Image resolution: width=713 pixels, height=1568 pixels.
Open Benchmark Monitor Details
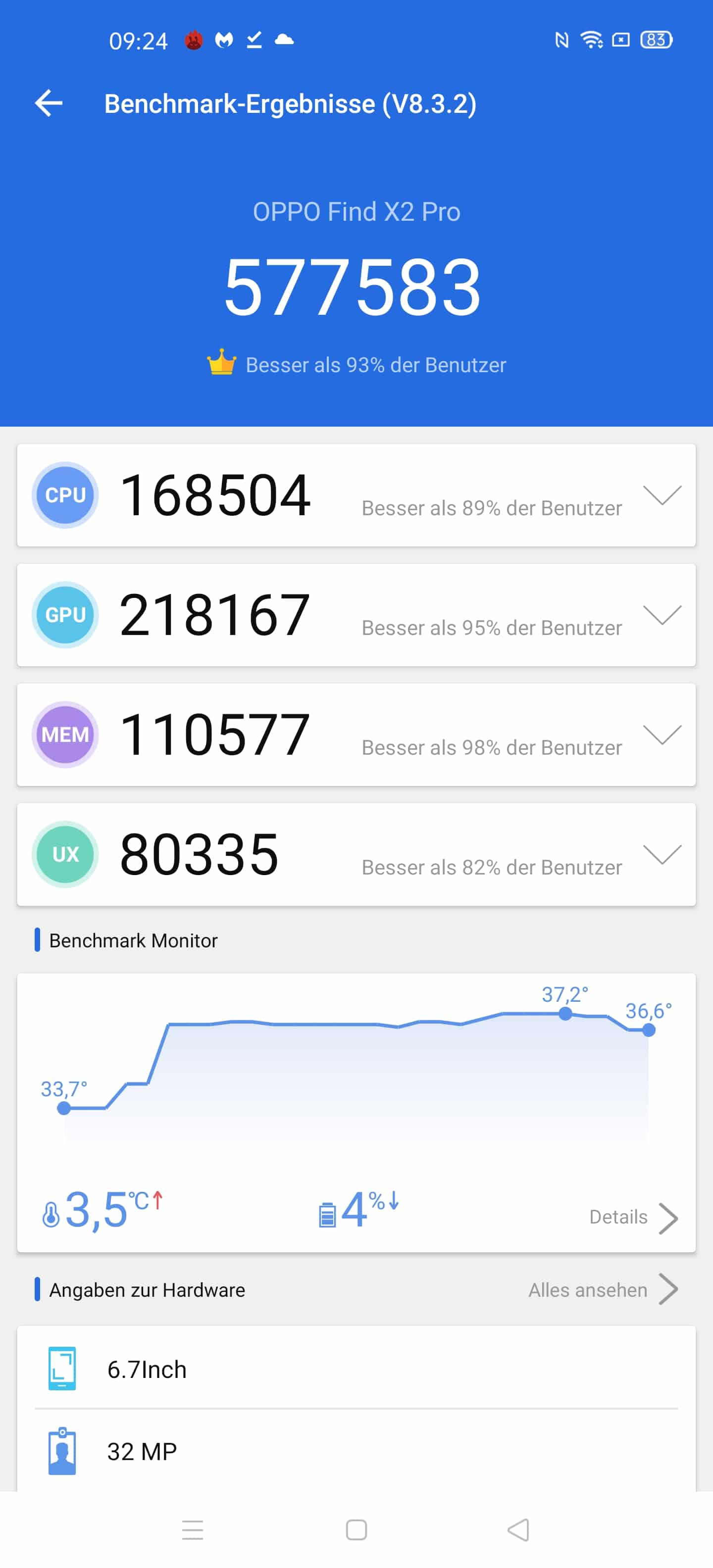[634, 1218]
